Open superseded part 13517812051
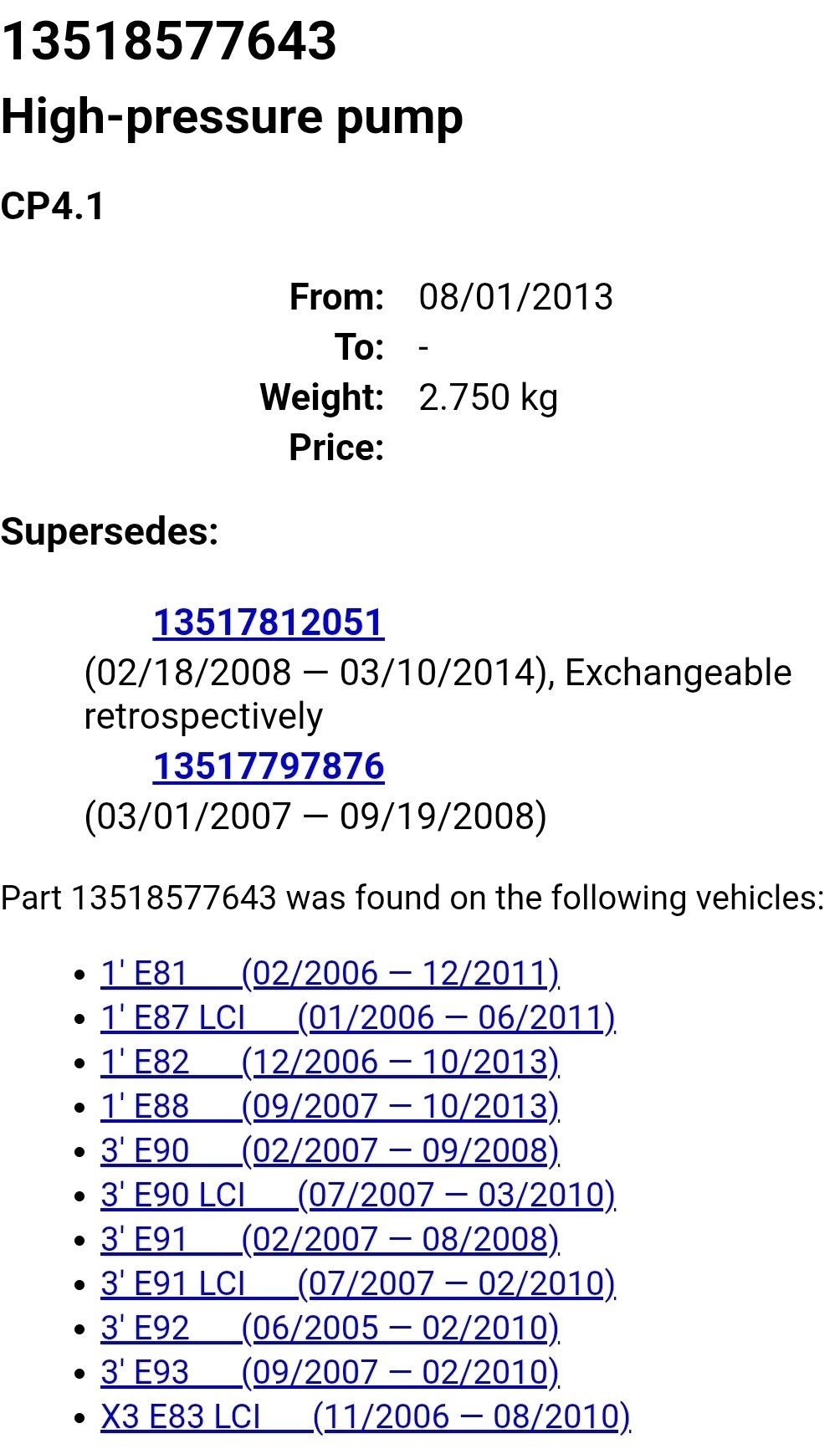This screenshot has height=1449, width=840. coord(268,623)
